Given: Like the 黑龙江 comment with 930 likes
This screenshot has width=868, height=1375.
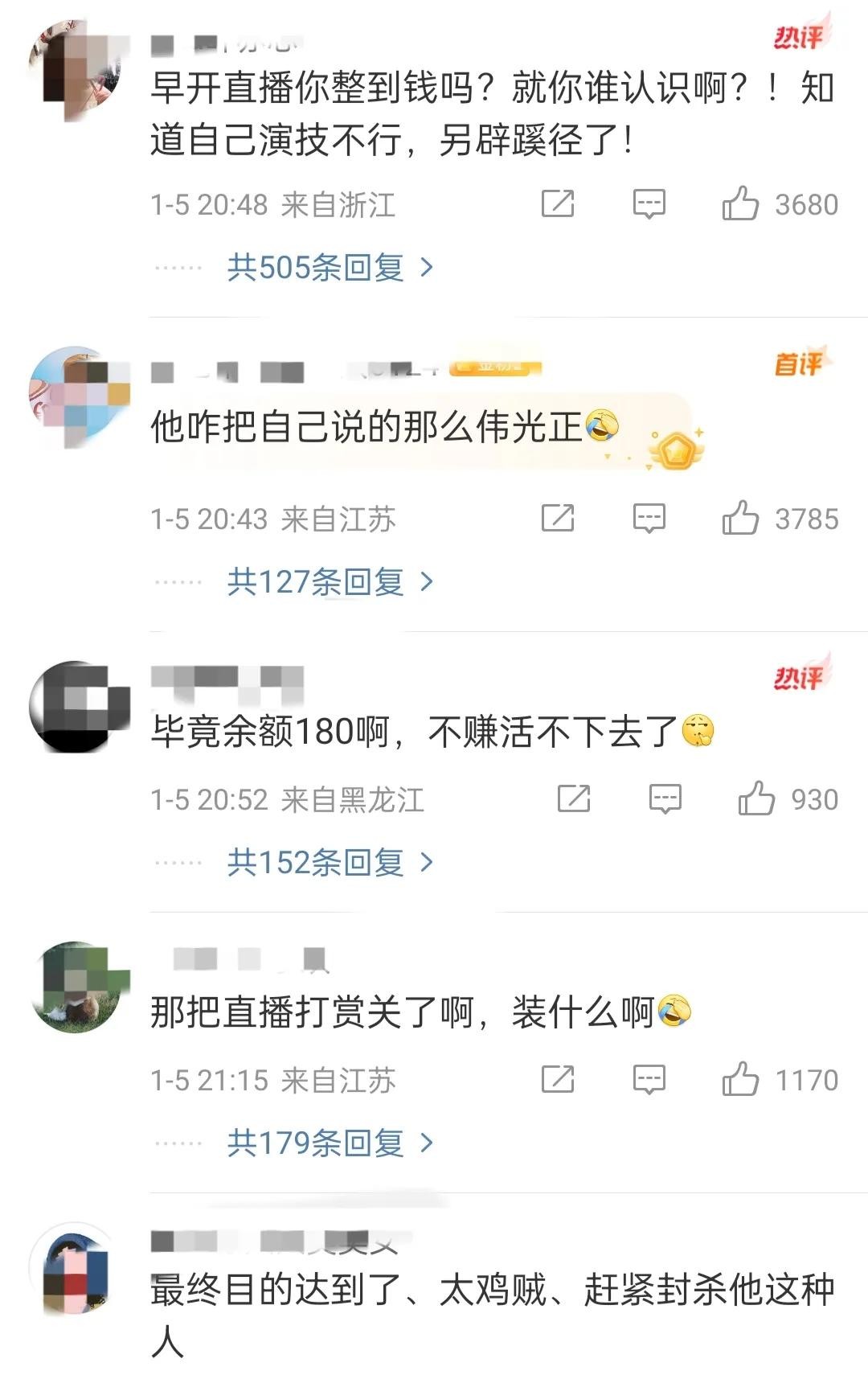Looking at the screenshot, I should (x=756, y=798).
